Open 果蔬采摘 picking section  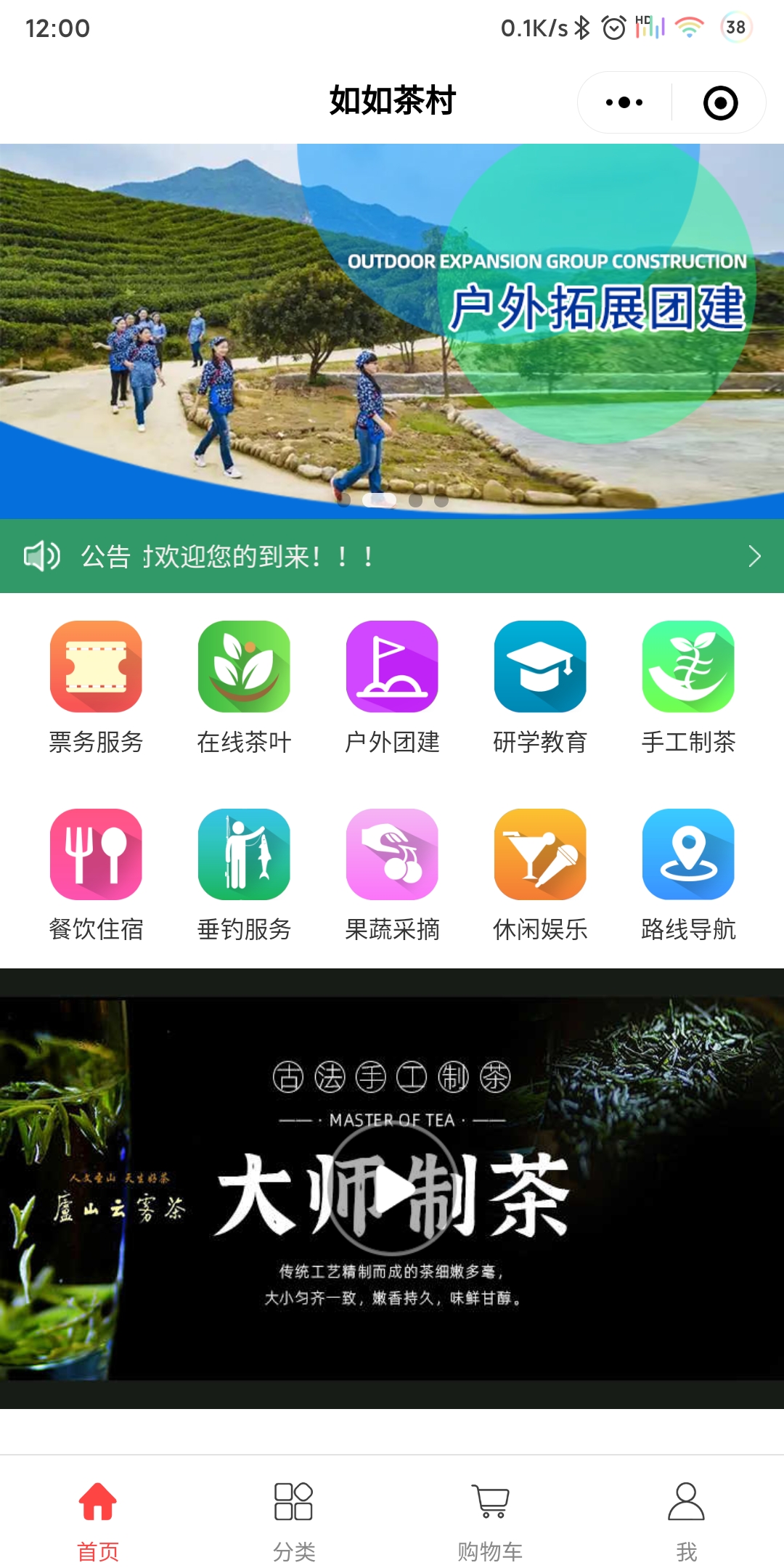[392, 874]
